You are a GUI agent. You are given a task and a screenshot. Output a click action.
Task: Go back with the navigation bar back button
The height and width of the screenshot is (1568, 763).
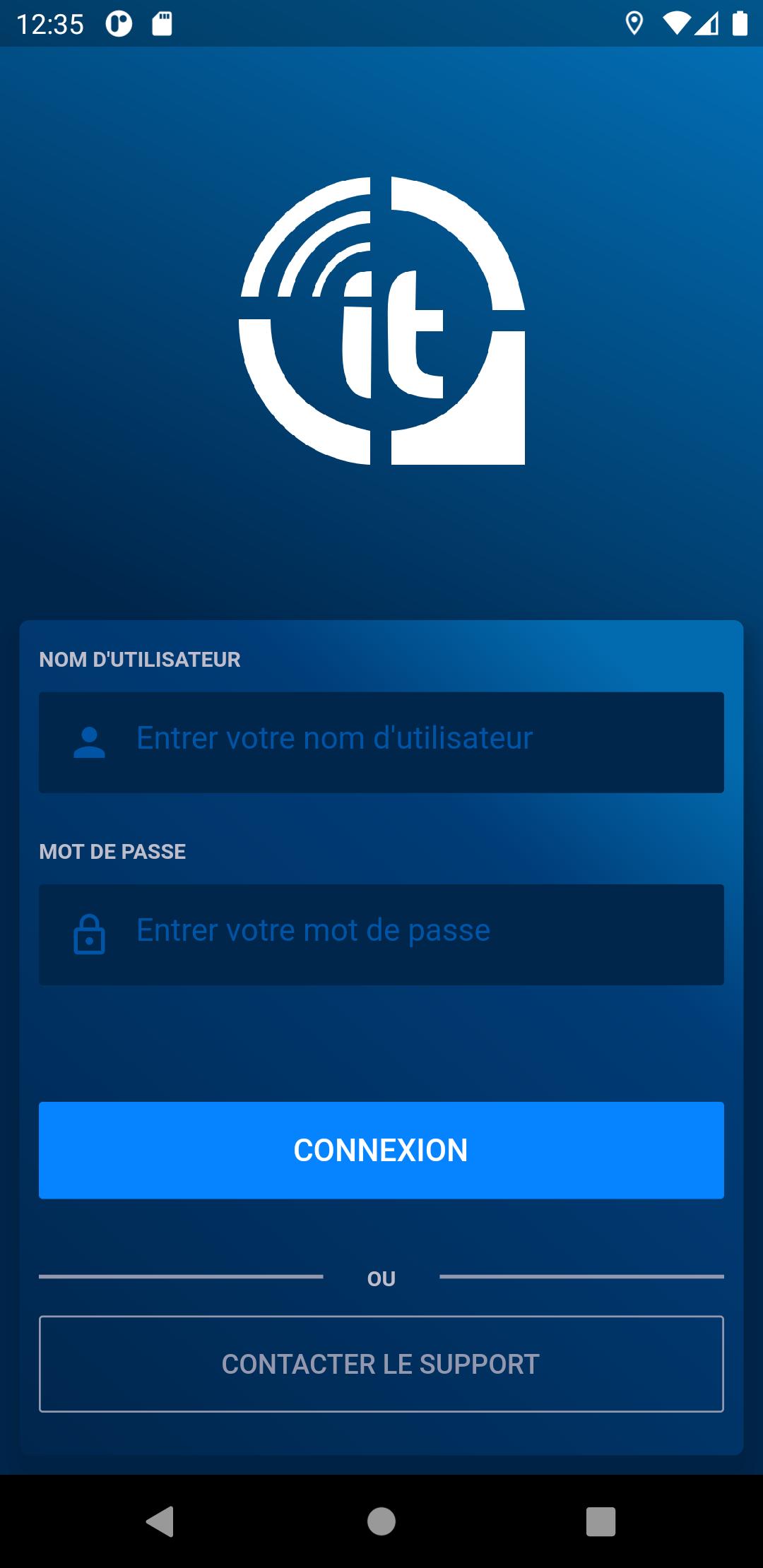160,1521
